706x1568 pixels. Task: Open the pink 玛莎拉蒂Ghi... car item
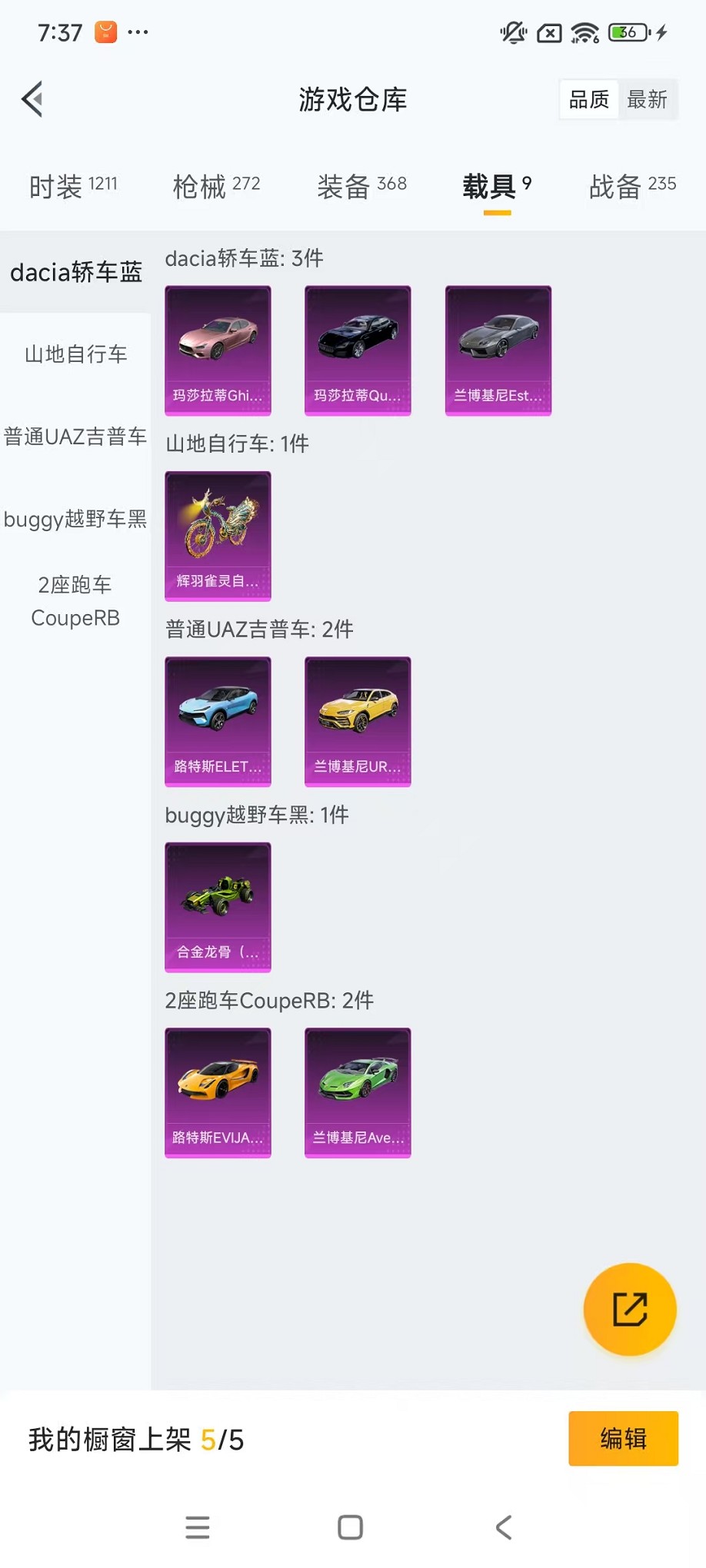[218, 350]
